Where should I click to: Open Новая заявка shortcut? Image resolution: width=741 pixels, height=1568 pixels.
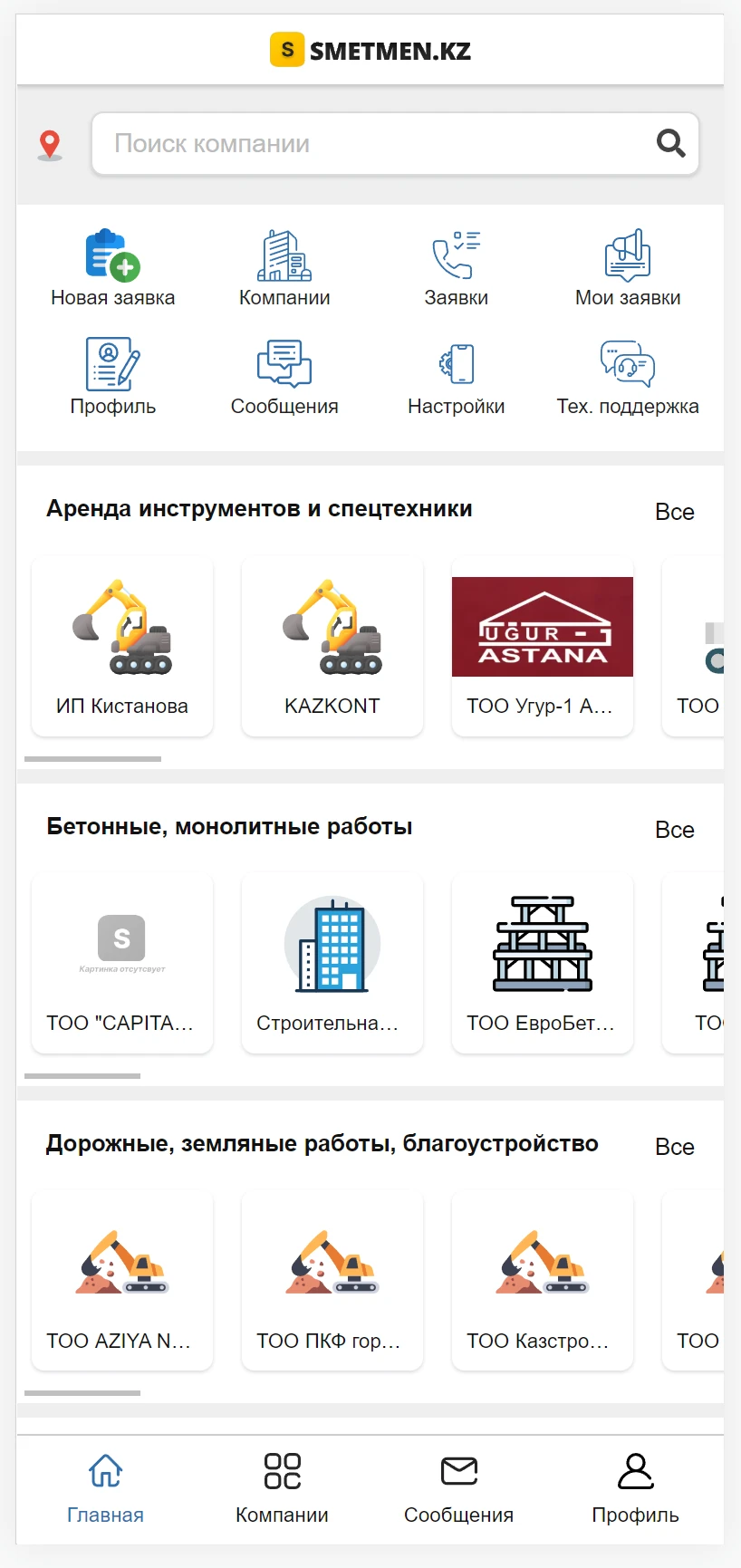(x=113, y=268)
